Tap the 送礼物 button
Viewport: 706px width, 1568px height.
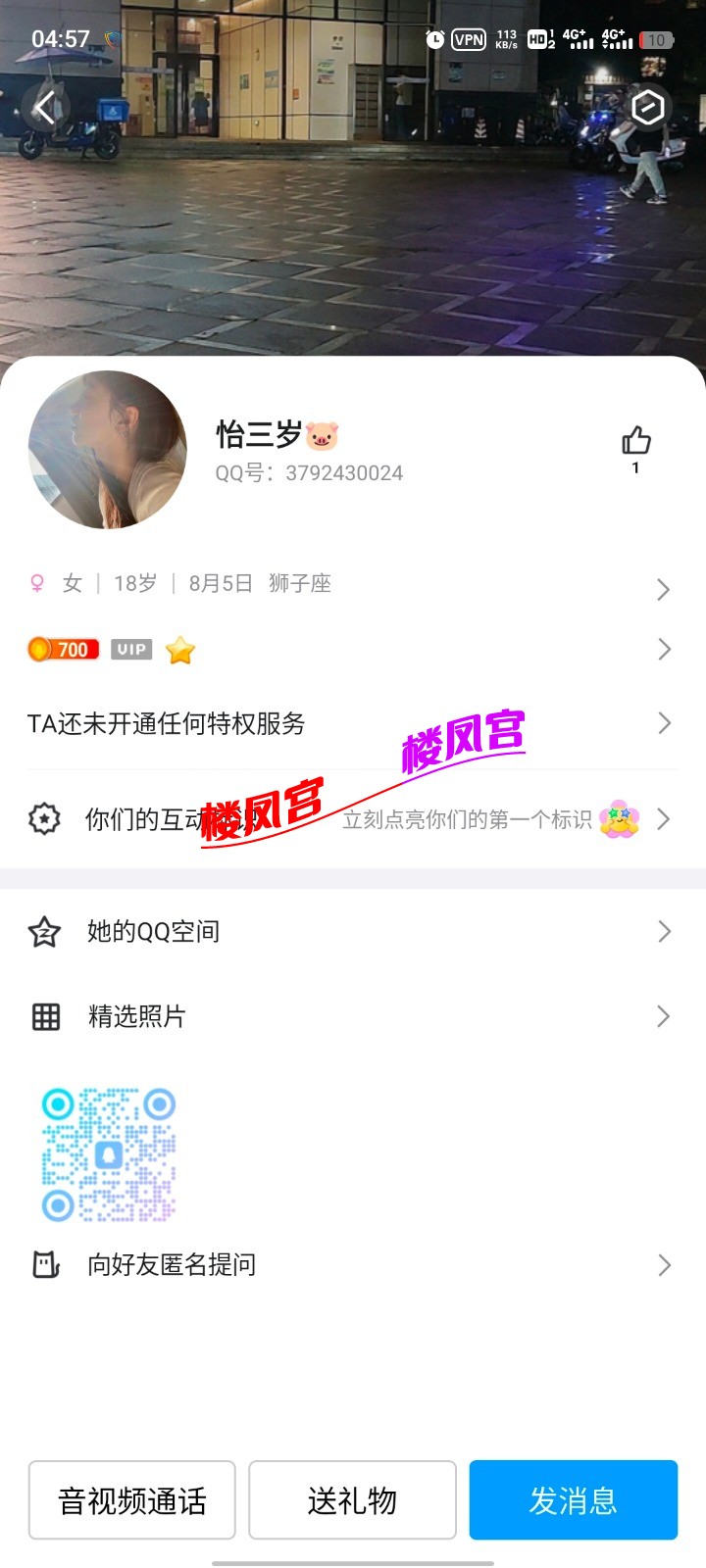pos(352,1500)
